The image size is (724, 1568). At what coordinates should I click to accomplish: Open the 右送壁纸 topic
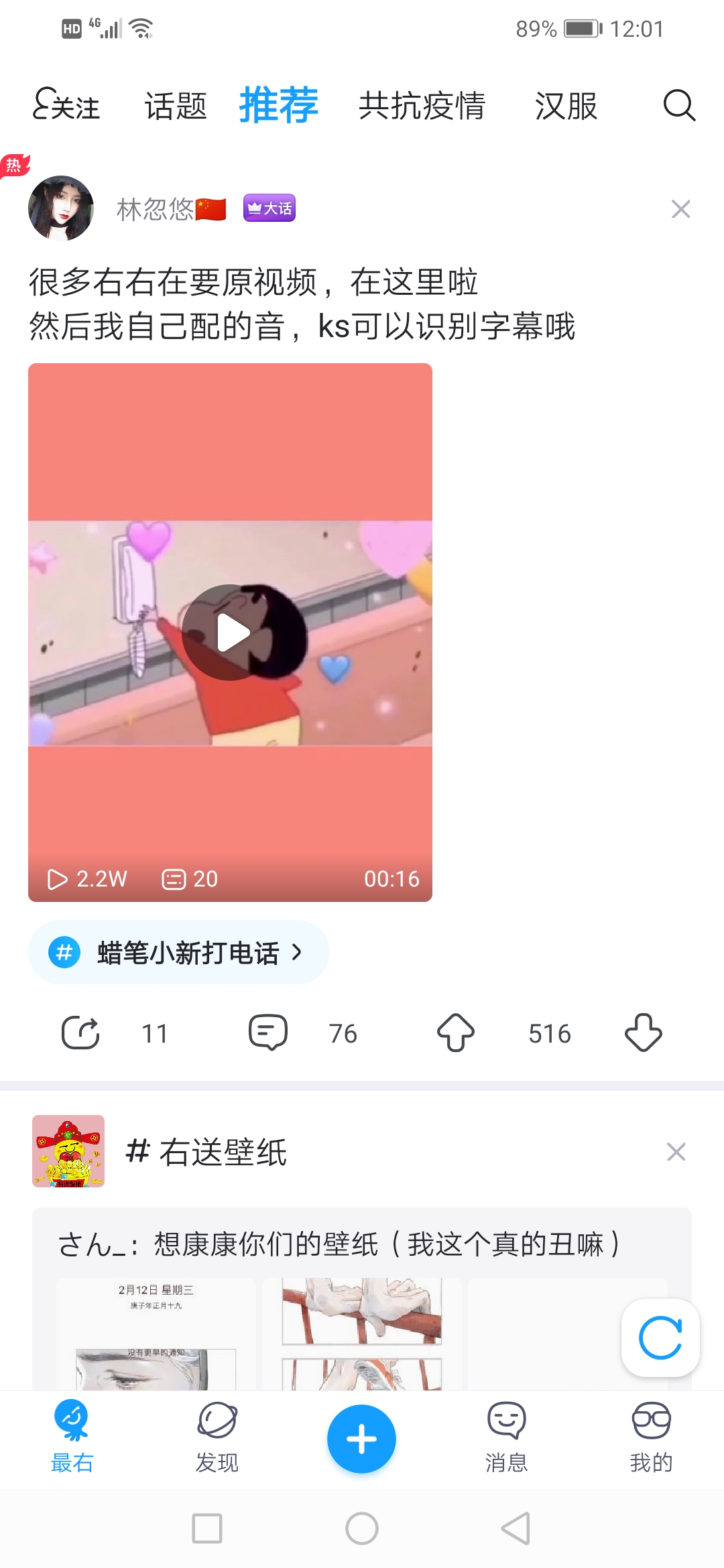click(206, 1152)
